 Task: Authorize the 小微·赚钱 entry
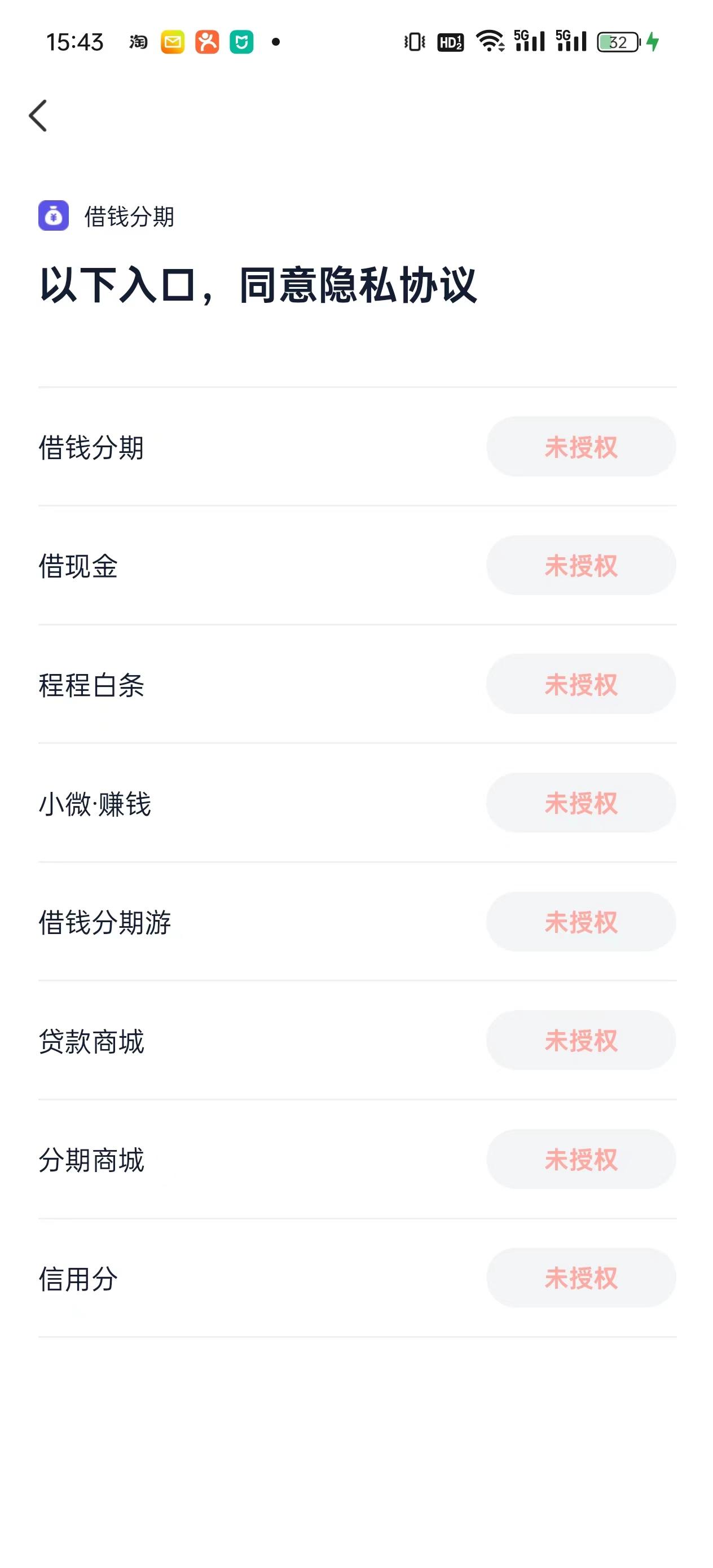pos(581,803)
